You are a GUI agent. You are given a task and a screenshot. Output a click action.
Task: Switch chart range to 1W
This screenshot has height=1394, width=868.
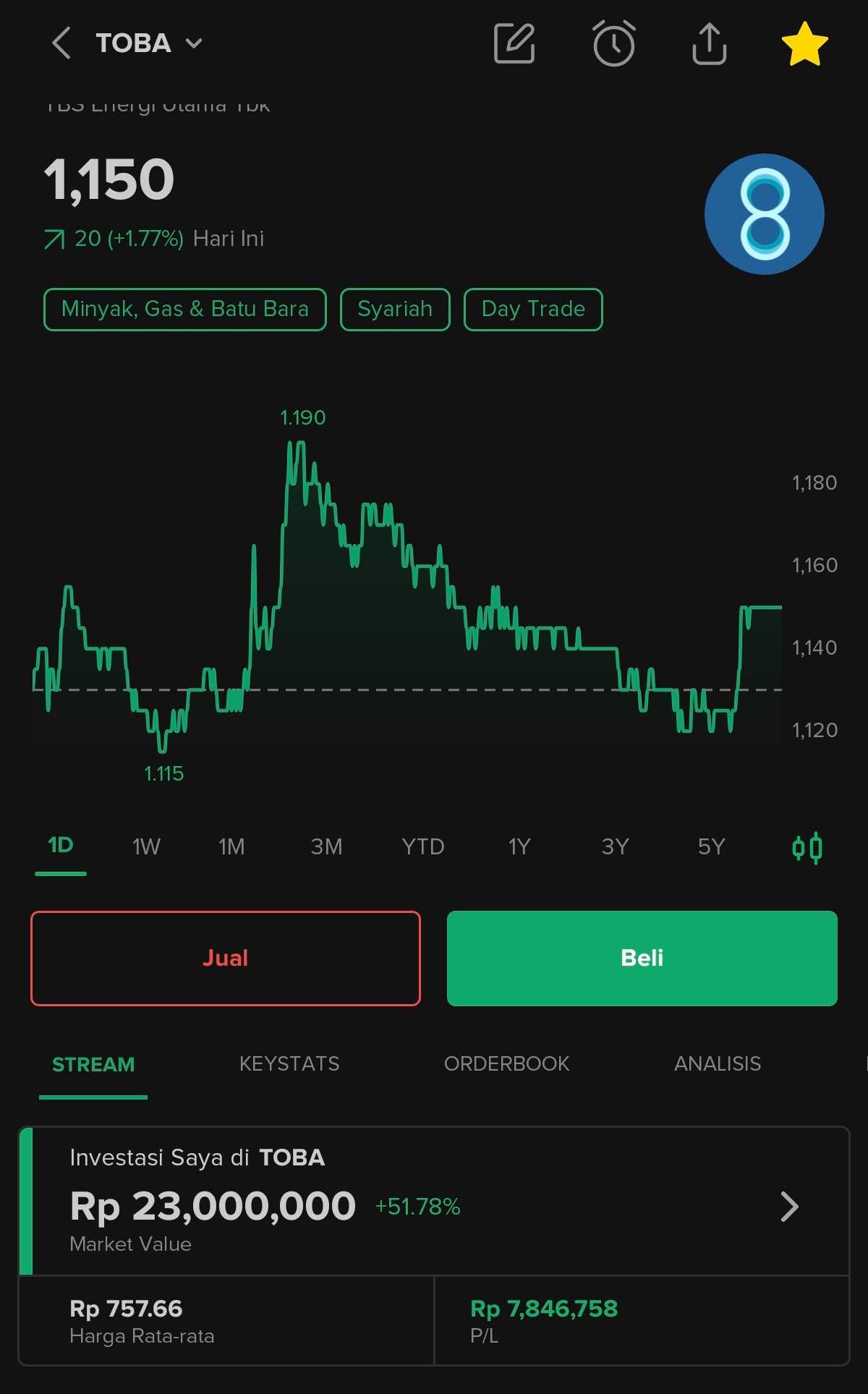point(146,846)
